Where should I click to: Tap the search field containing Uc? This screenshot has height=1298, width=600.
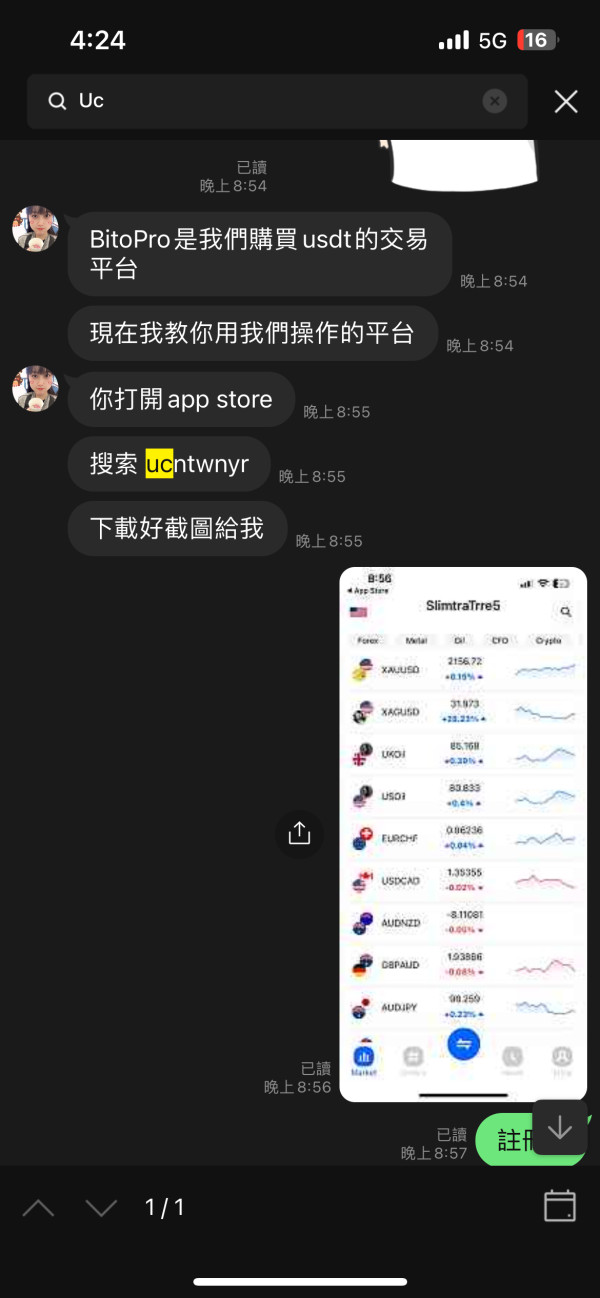[277, 101]
